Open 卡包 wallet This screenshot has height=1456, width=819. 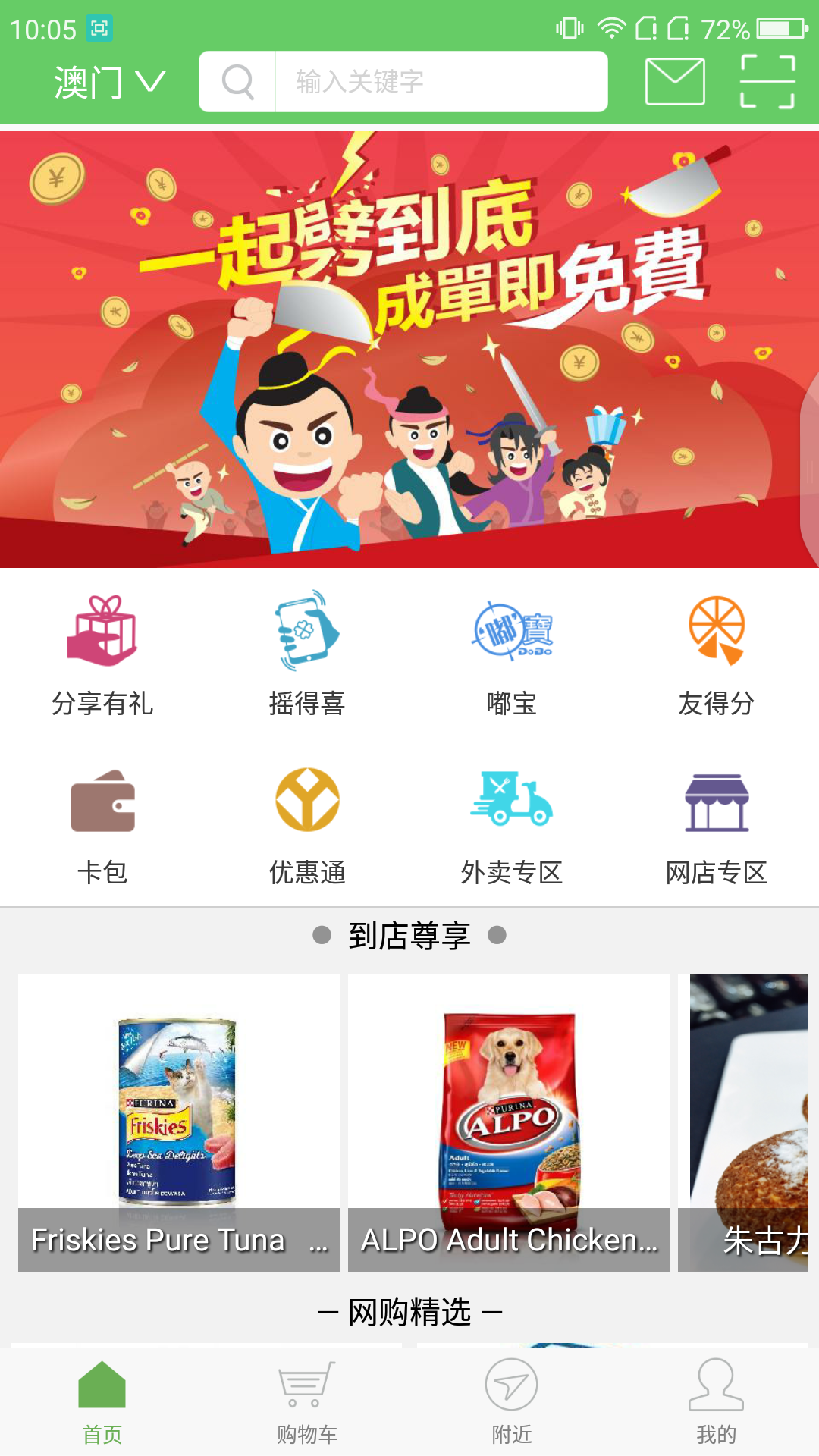(x=102, y=827)
